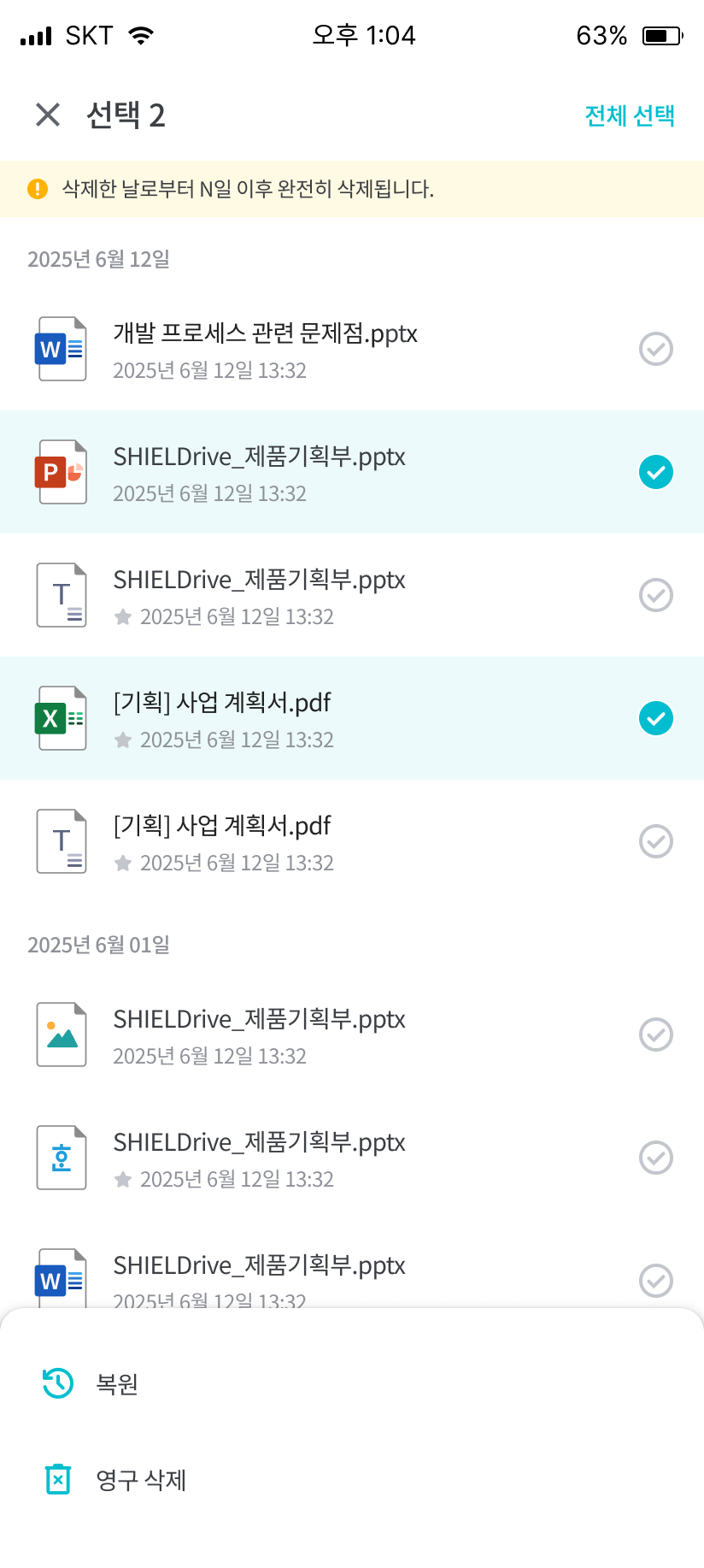Close selection mode with the X button
This screenshot has height=1568, width=704.
click(47, 114)
